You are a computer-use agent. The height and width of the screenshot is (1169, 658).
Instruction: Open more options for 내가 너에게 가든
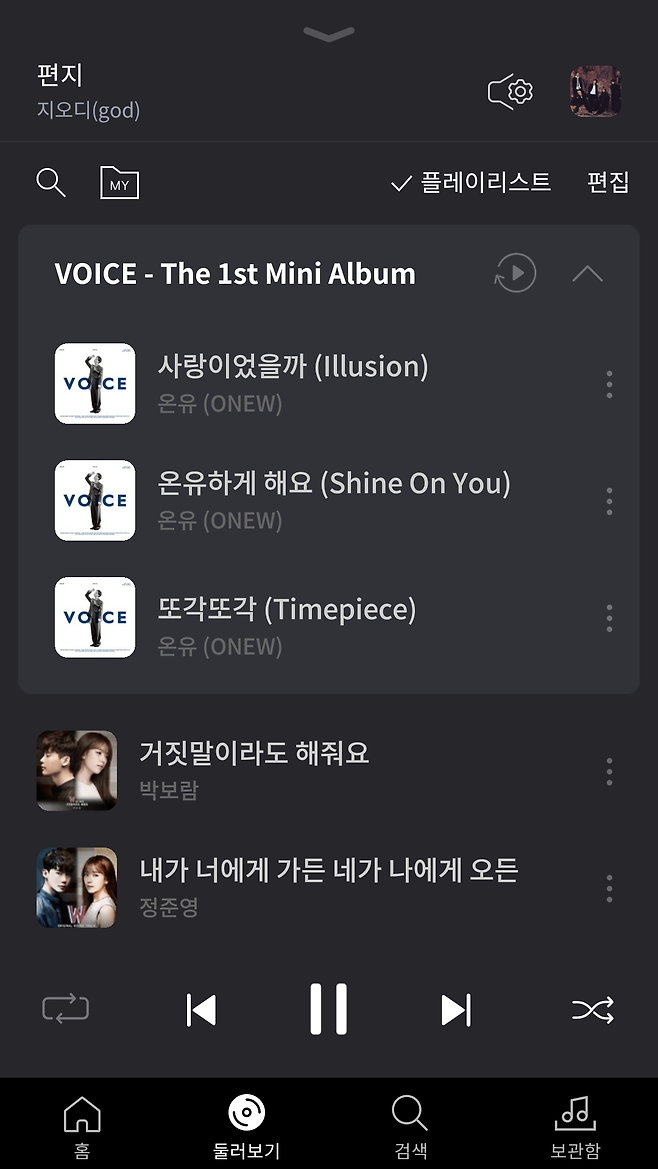609,888
